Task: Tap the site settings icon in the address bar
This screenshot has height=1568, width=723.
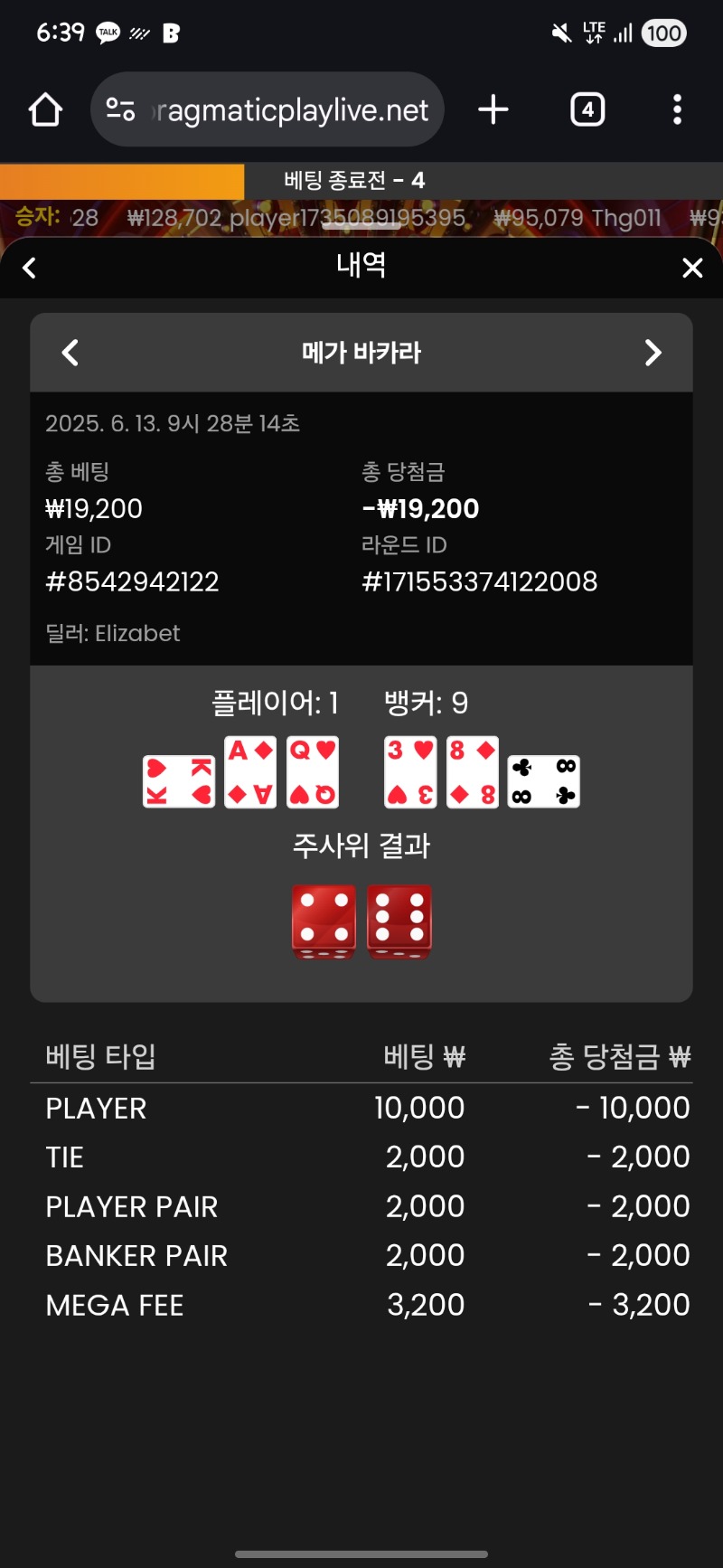Action: click(121, 110)
